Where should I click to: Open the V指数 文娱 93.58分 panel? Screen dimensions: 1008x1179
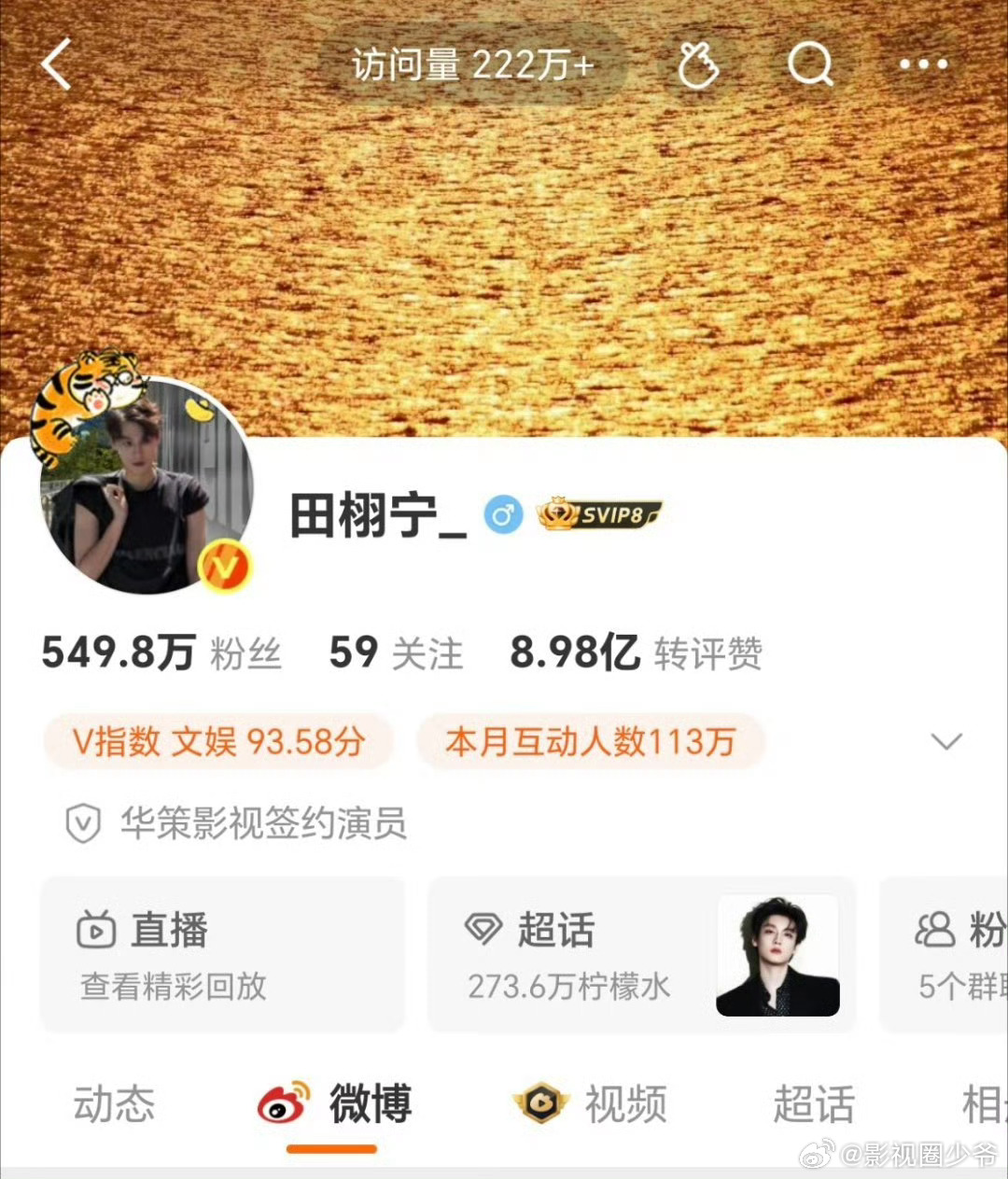tap(217, 740)
